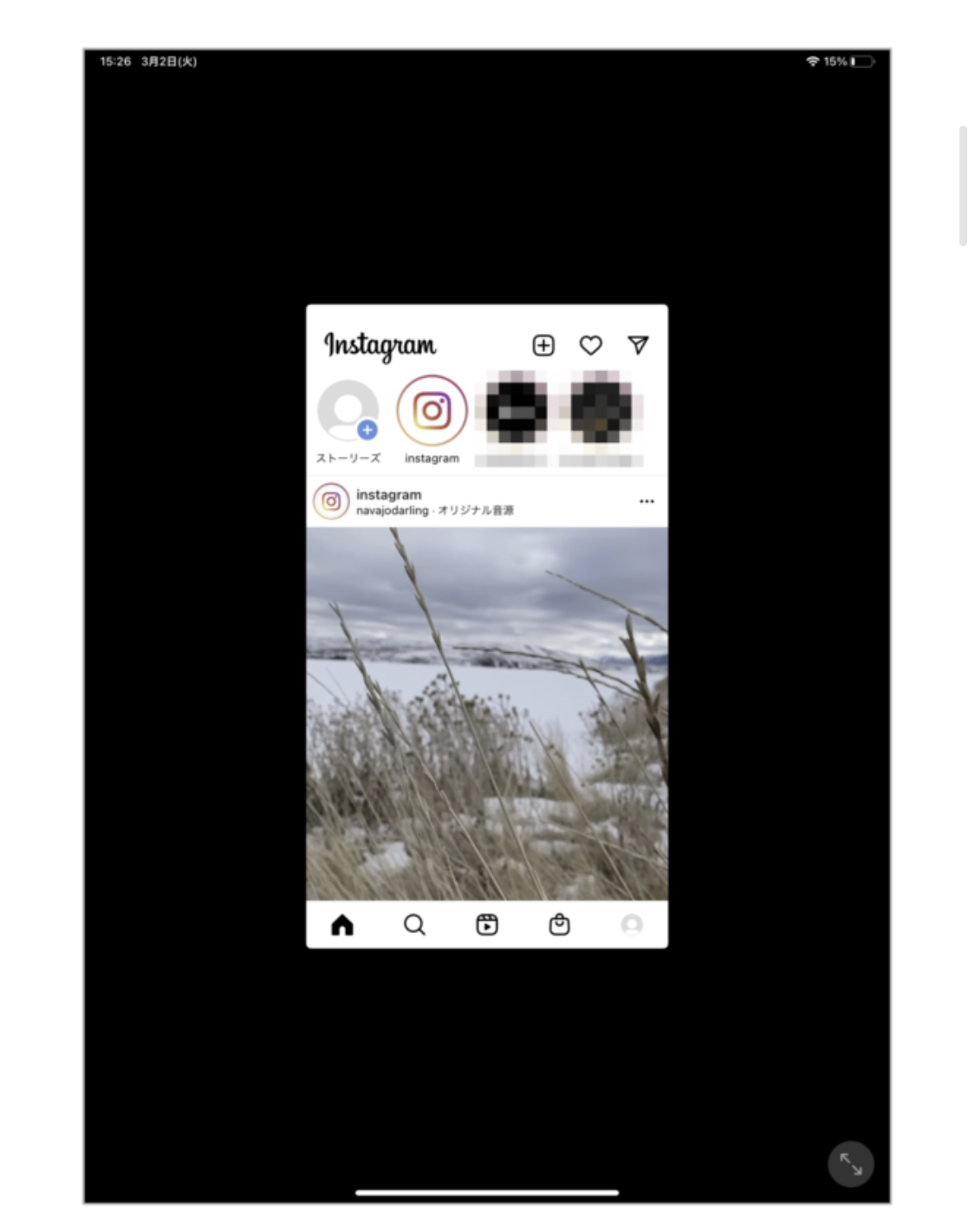Open the activity heart icon
The image size is (975, 1232).
coord(590,345)
